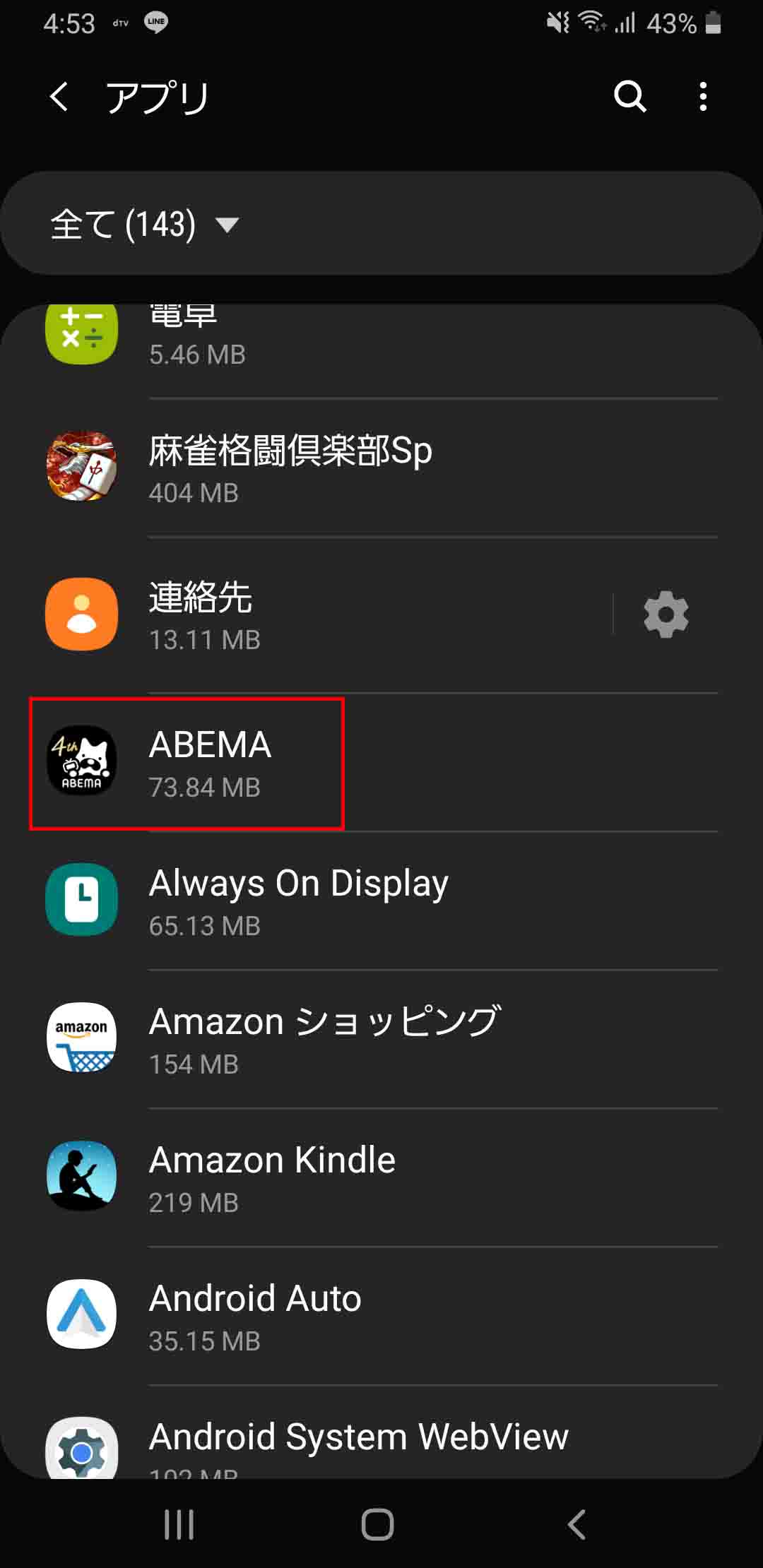
Task: Expand the 全て (143) filter dropdown
Action: pos(145,225)
